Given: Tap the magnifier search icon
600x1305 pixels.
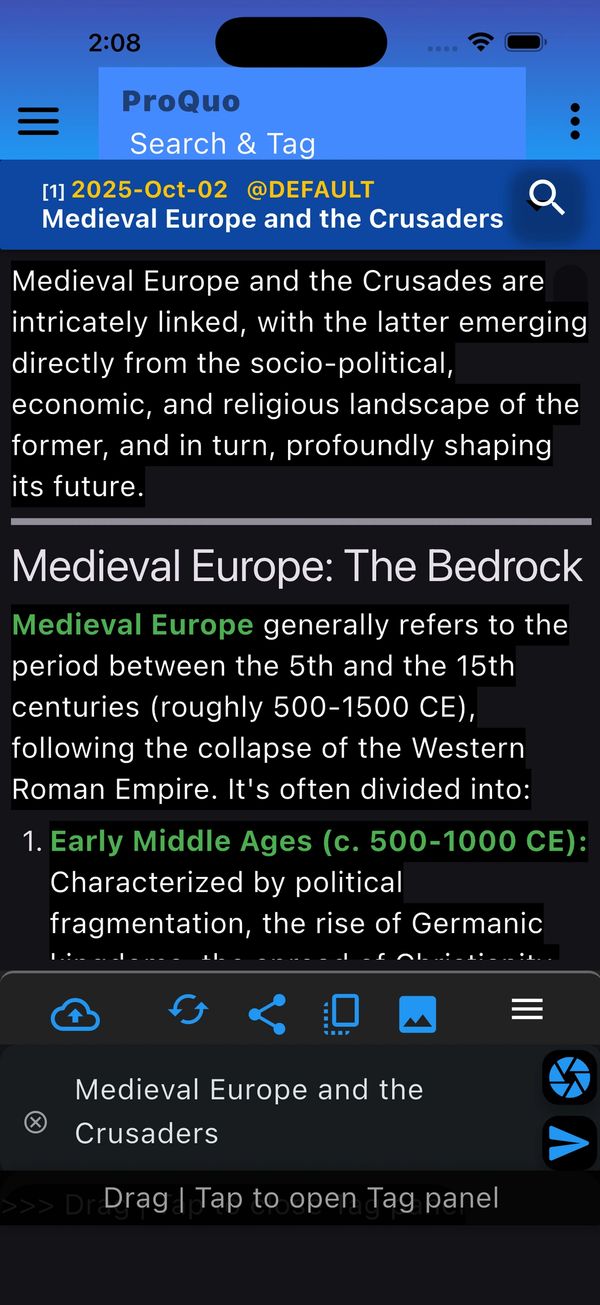Looking at the screenshot, I should pyautogui.click(x=547, y=198).
